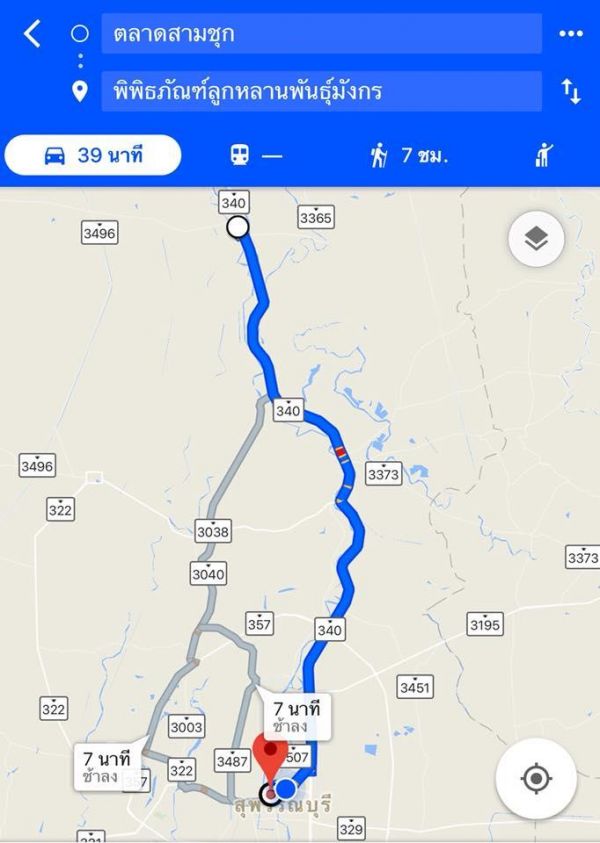Switch to public transit mode

click(x=256, y=155)
